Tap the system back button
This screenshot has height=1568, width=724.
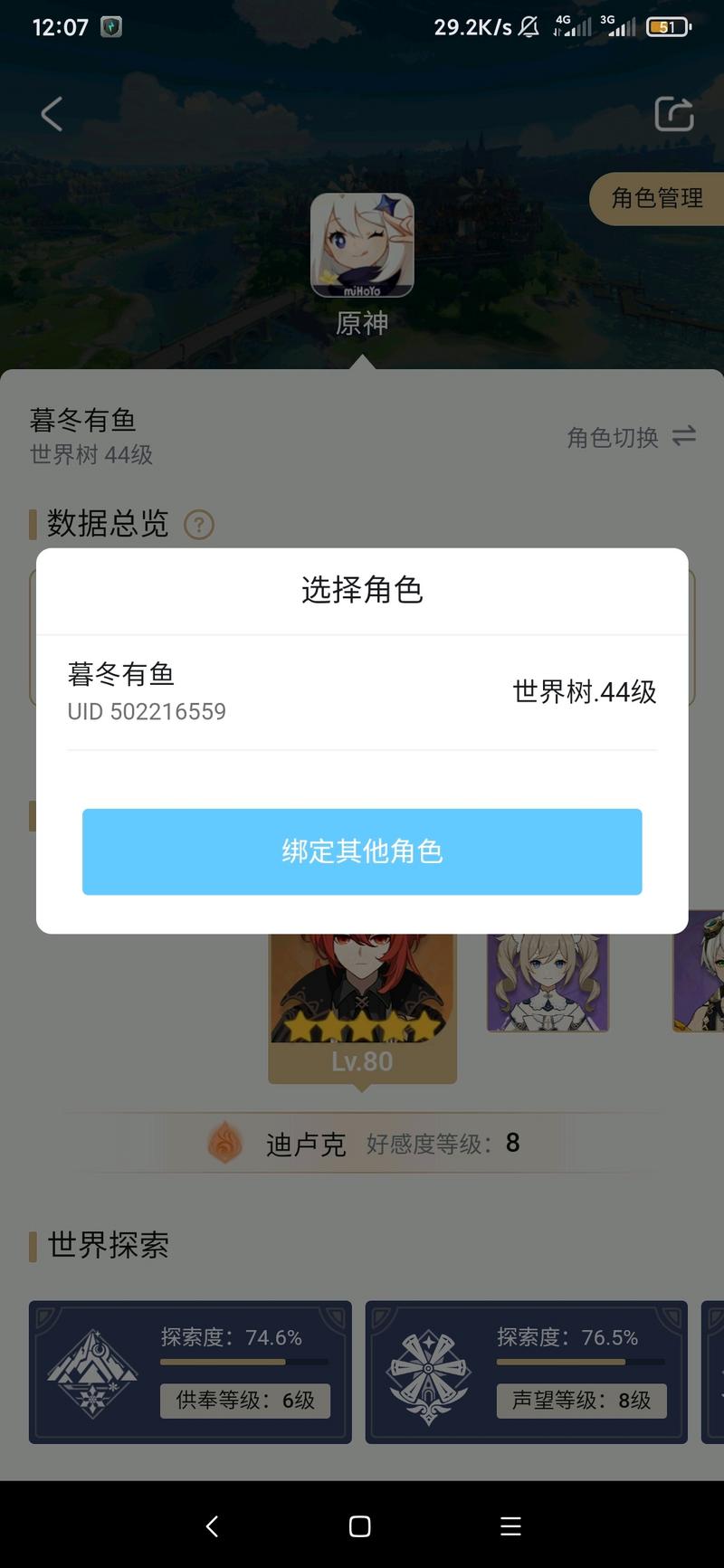point(212,1526)
